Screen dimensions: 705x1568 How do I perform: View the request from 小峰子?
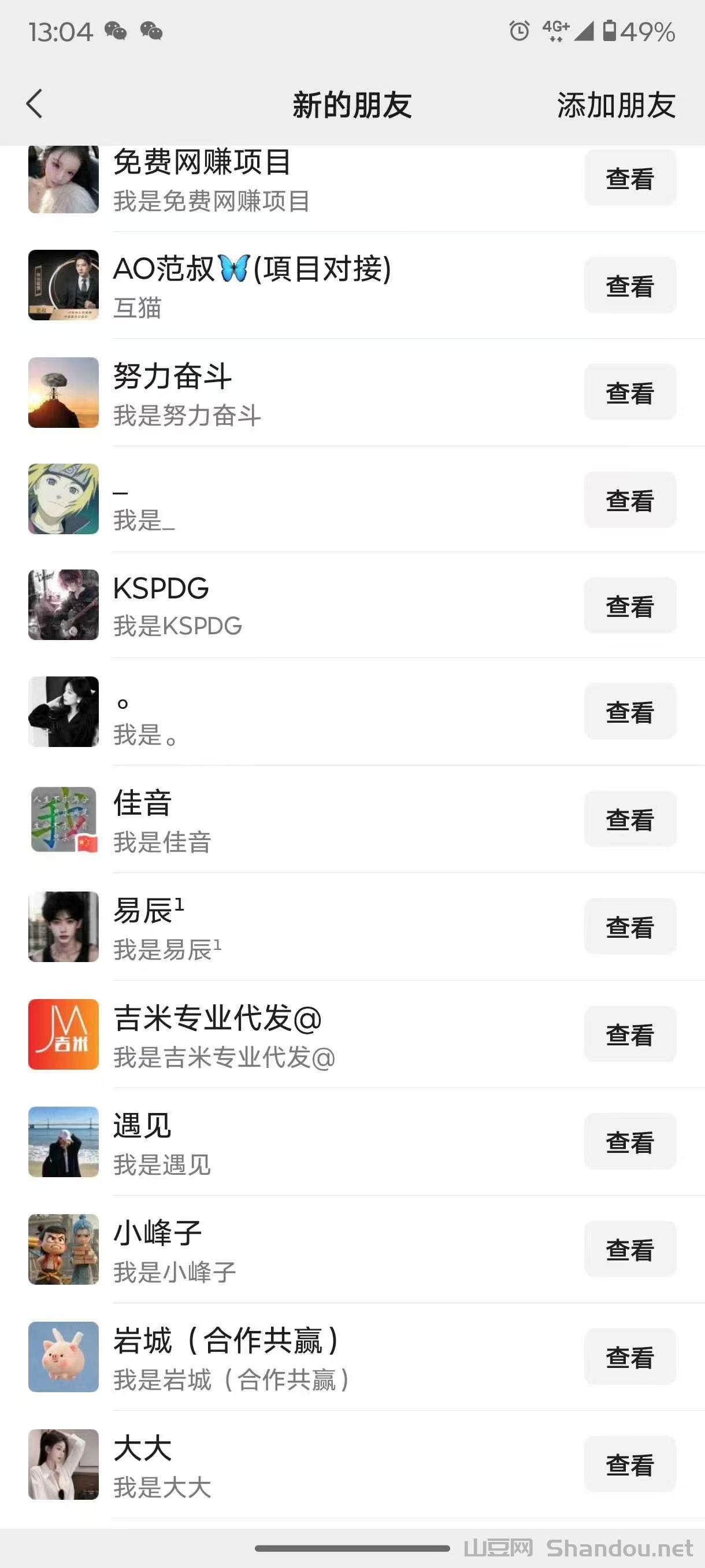(629, 1249)
